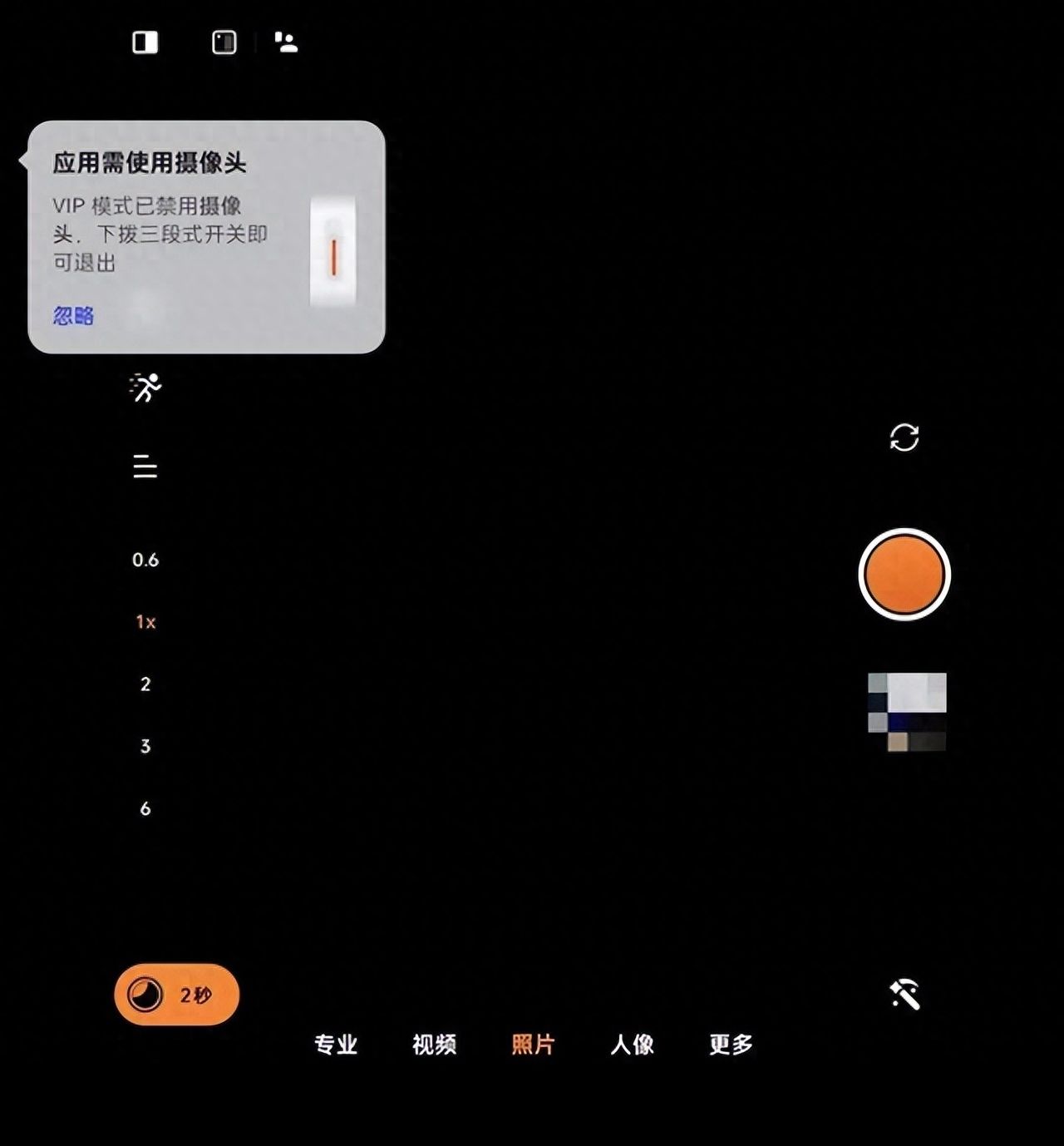Switch to 视频 mode
The width and height of the screenshot is (1064, 1146).
(x=434, y=1045)
